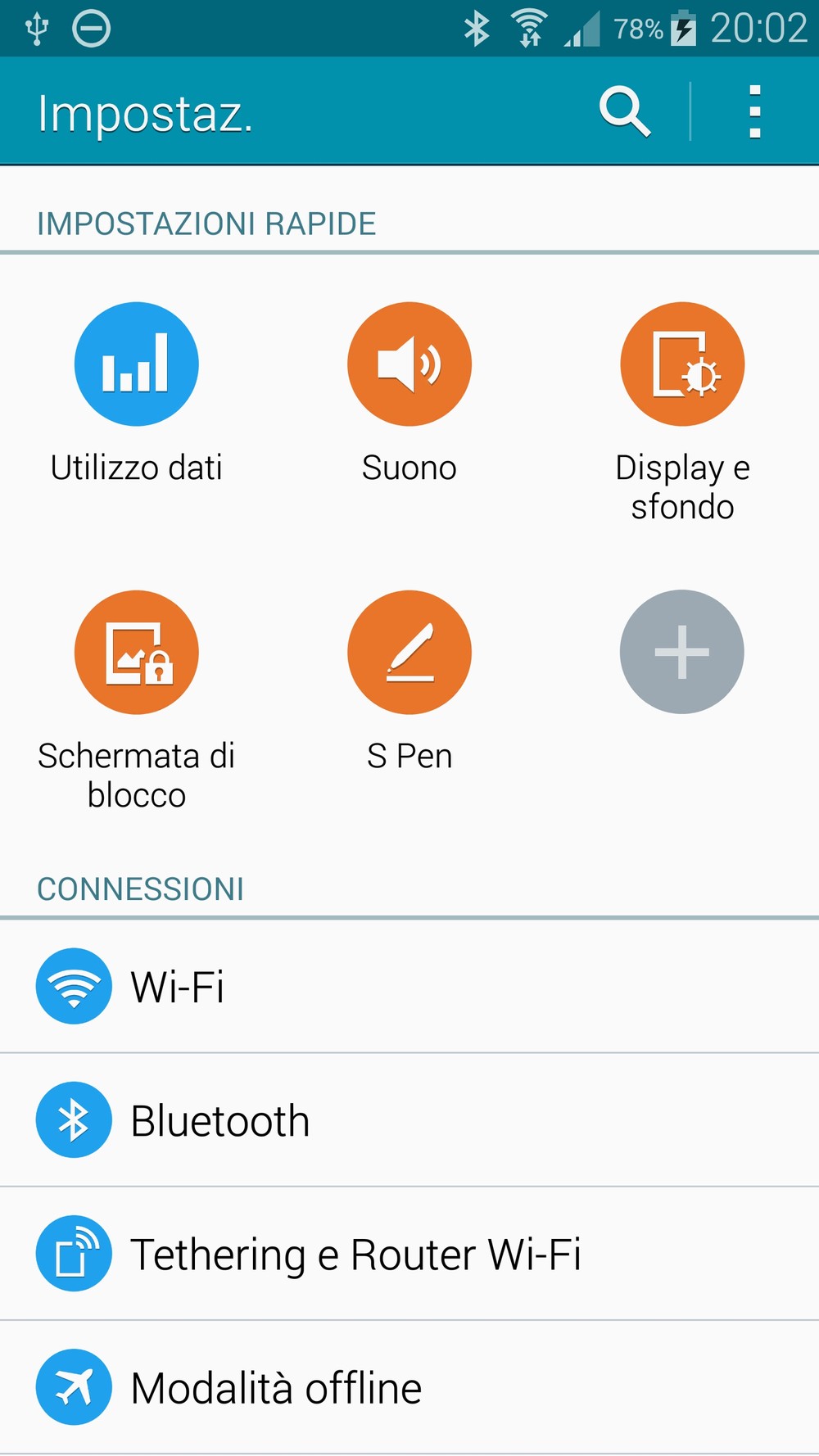Screen dimensions: 819x1456
Task: Open Bluetooth settings
Action: [409, 1120]
